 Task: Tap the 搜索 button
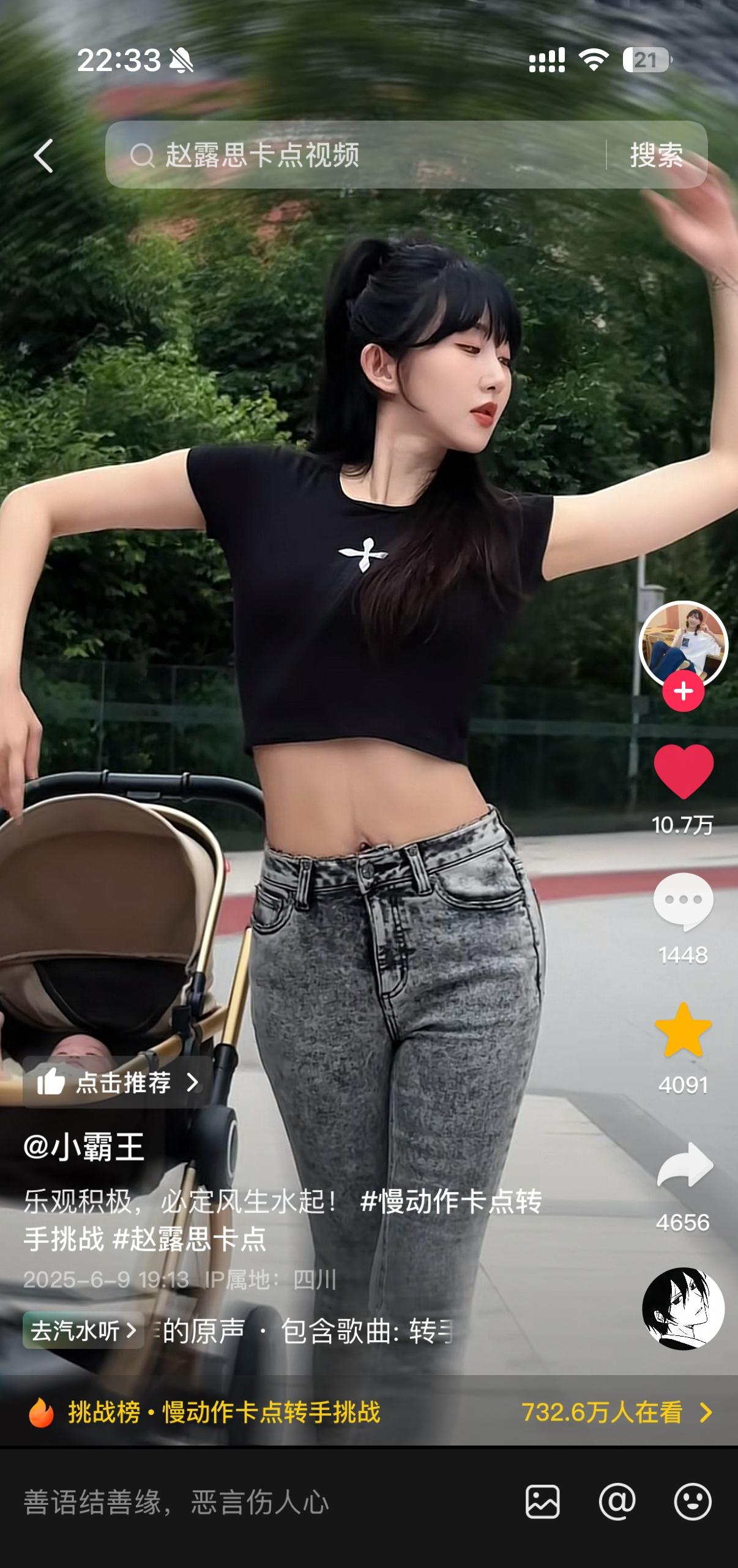(657, 155)
